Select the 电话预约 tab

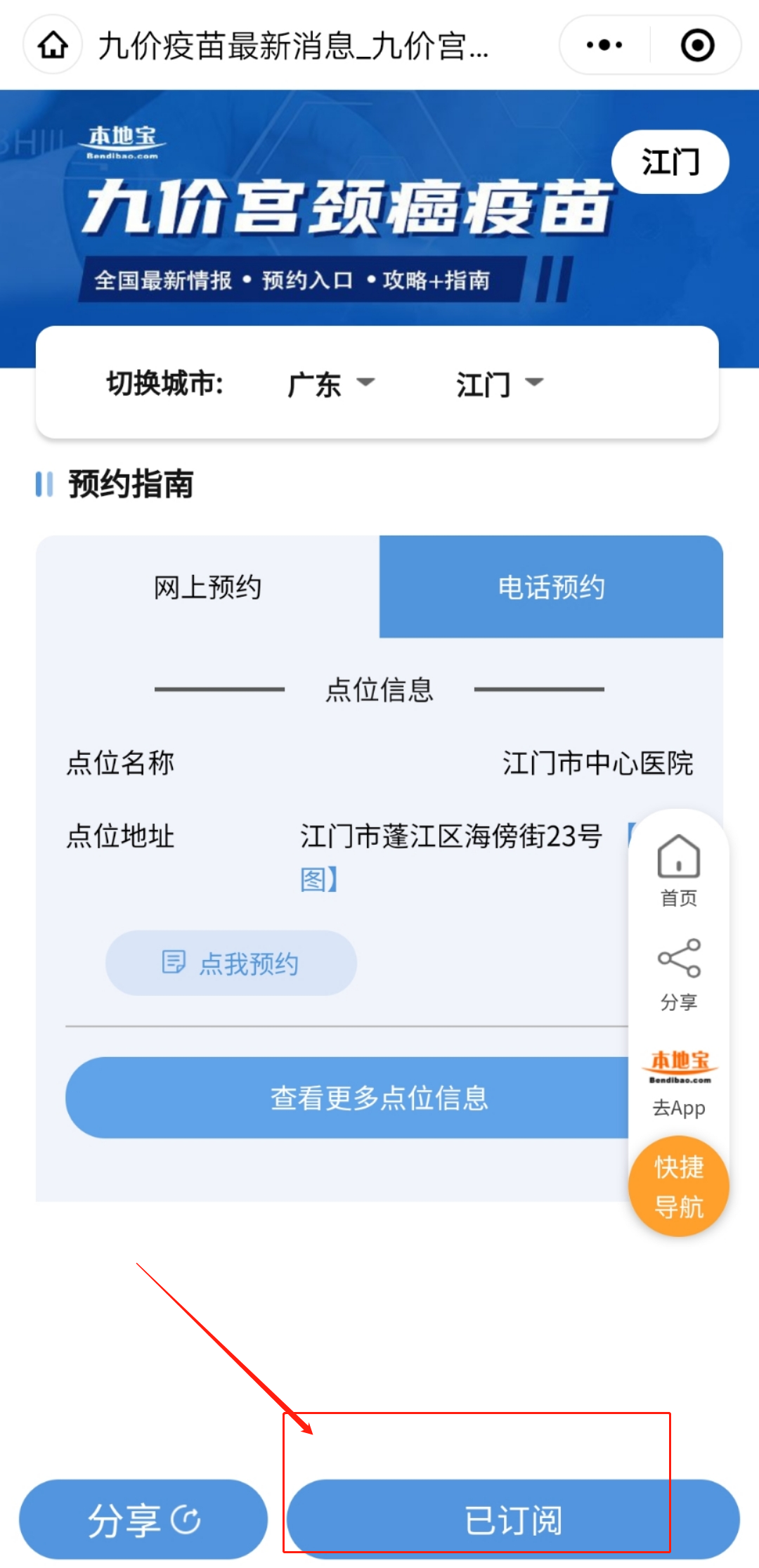pyautogui.click(x=551, y=588)
